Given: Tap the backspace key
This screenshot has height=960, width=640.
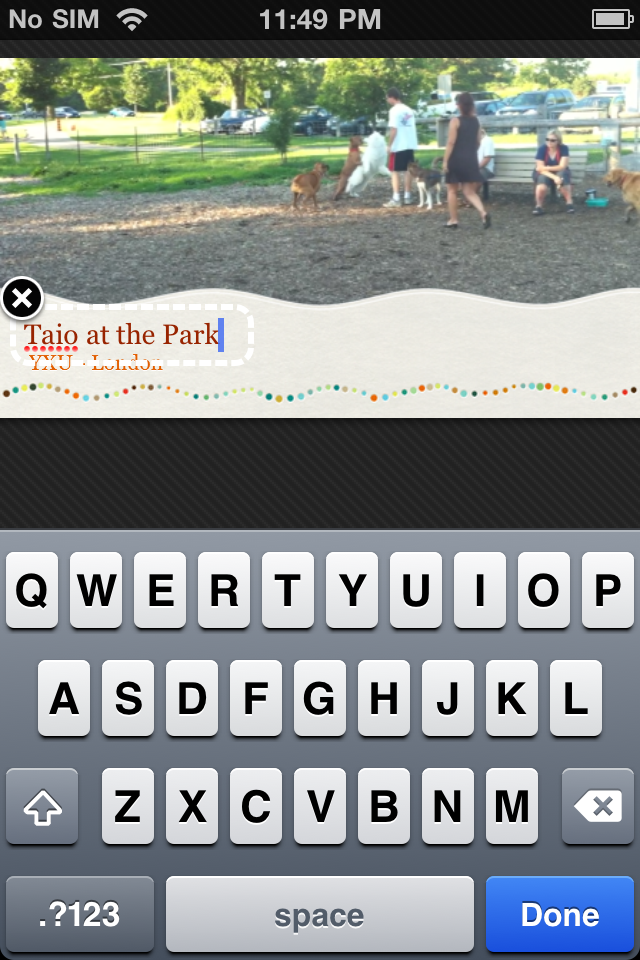Looking at the screenshot, I should (x=598, y=806).
